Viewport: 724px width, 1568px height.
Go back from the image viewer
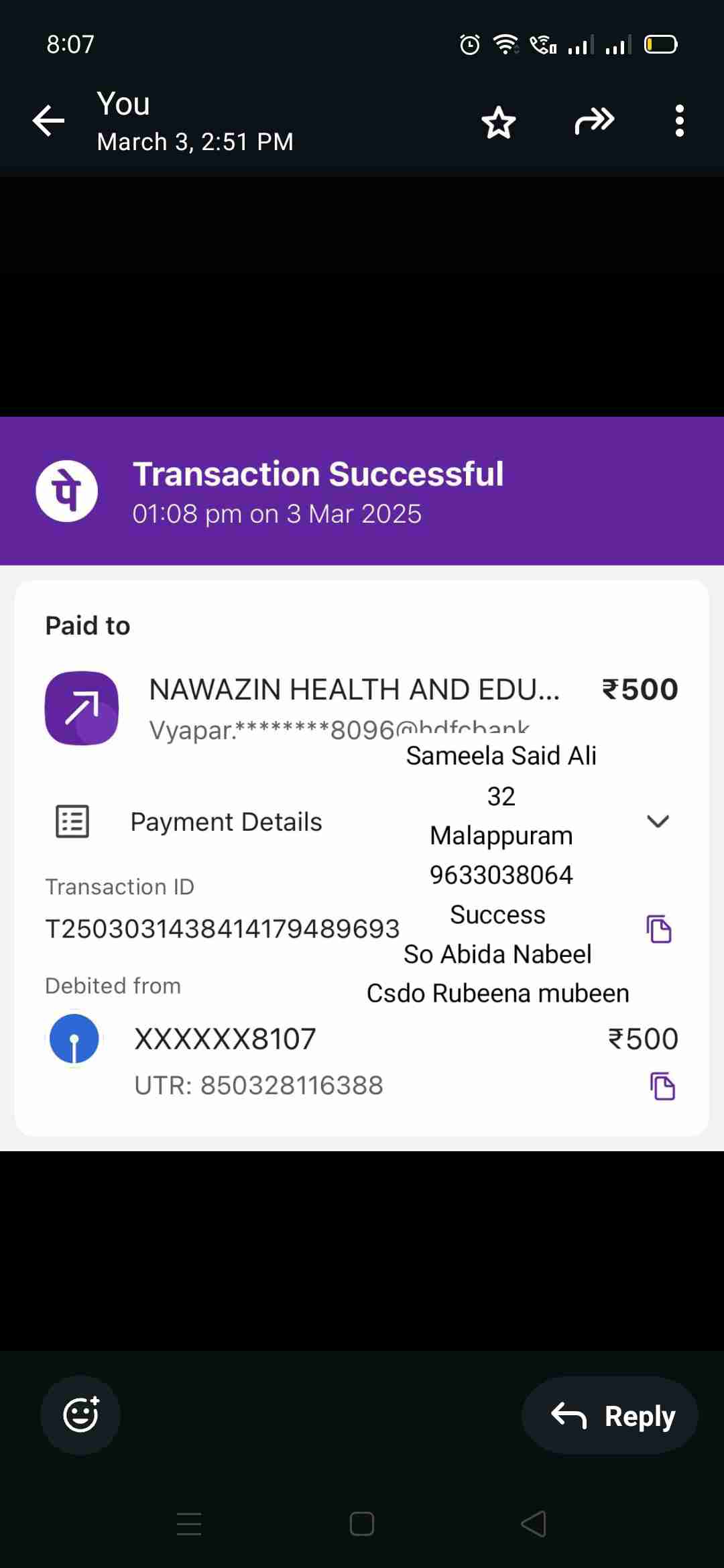(x=49, y=121)
